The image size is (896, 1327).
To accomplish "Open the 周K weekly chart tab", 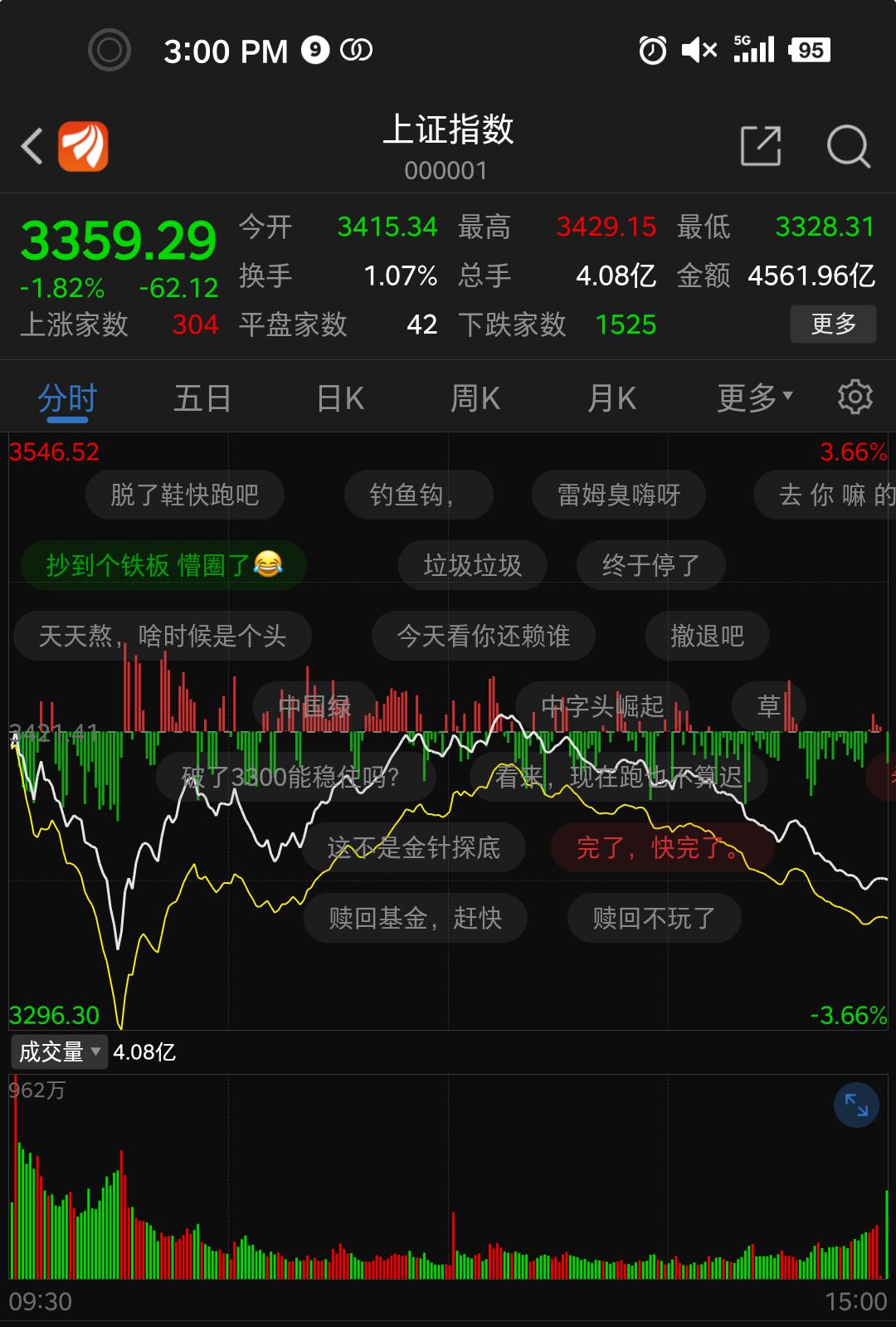I will (x=474, y=398).
